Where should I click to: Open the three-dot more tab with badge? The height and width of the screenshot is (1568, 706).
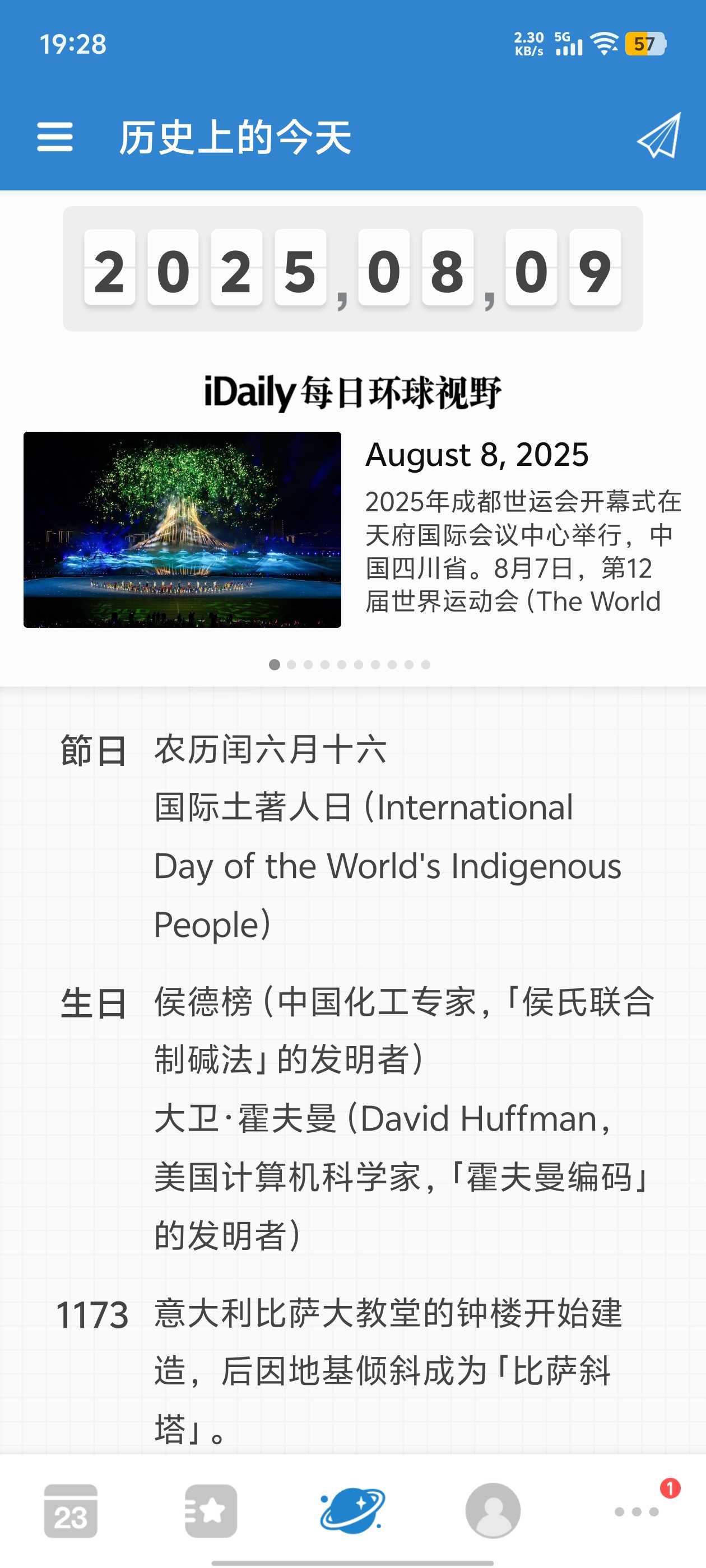pos(637,1511)
